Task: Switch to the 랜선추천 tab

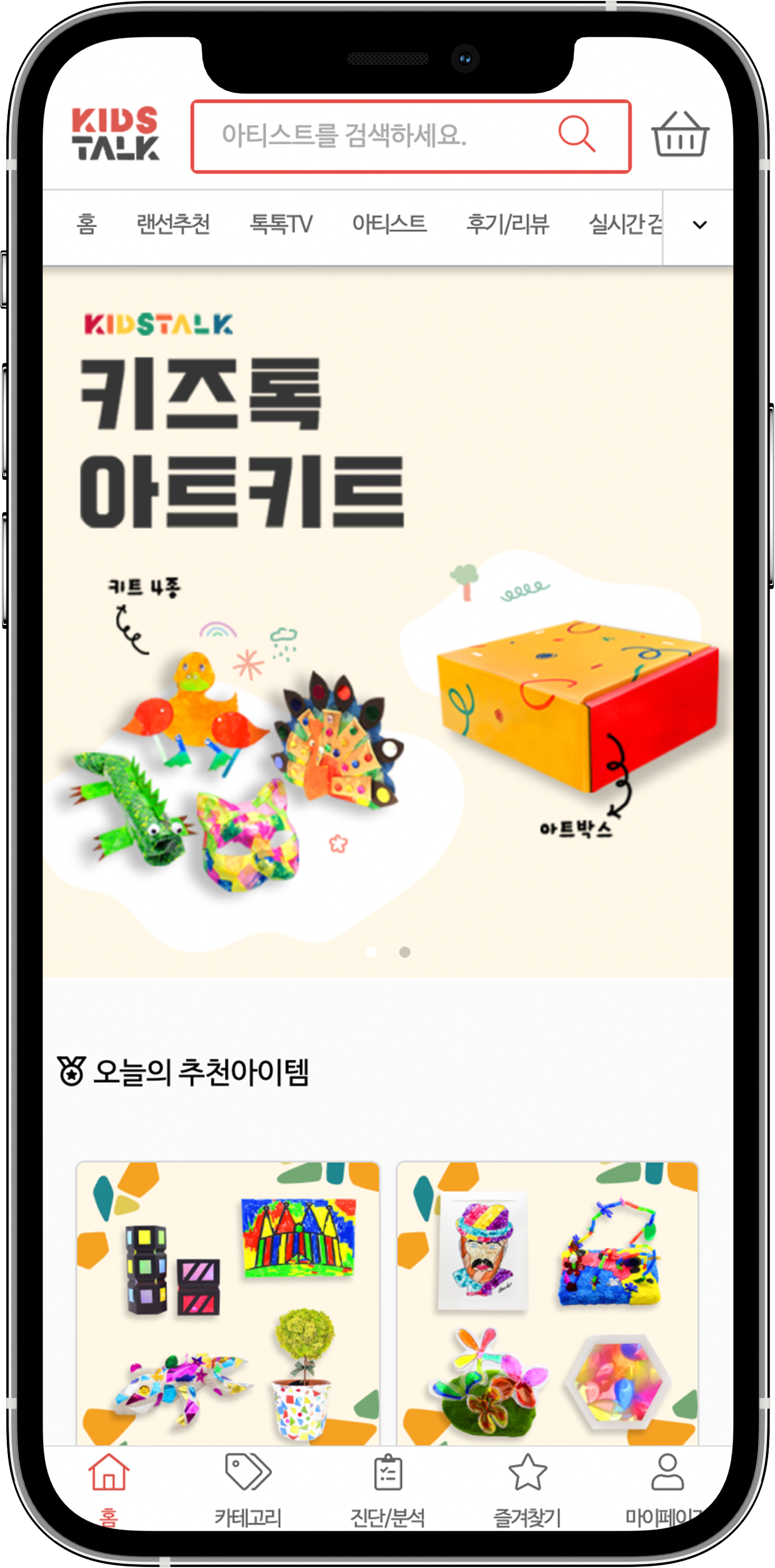Action: (173, 224)
